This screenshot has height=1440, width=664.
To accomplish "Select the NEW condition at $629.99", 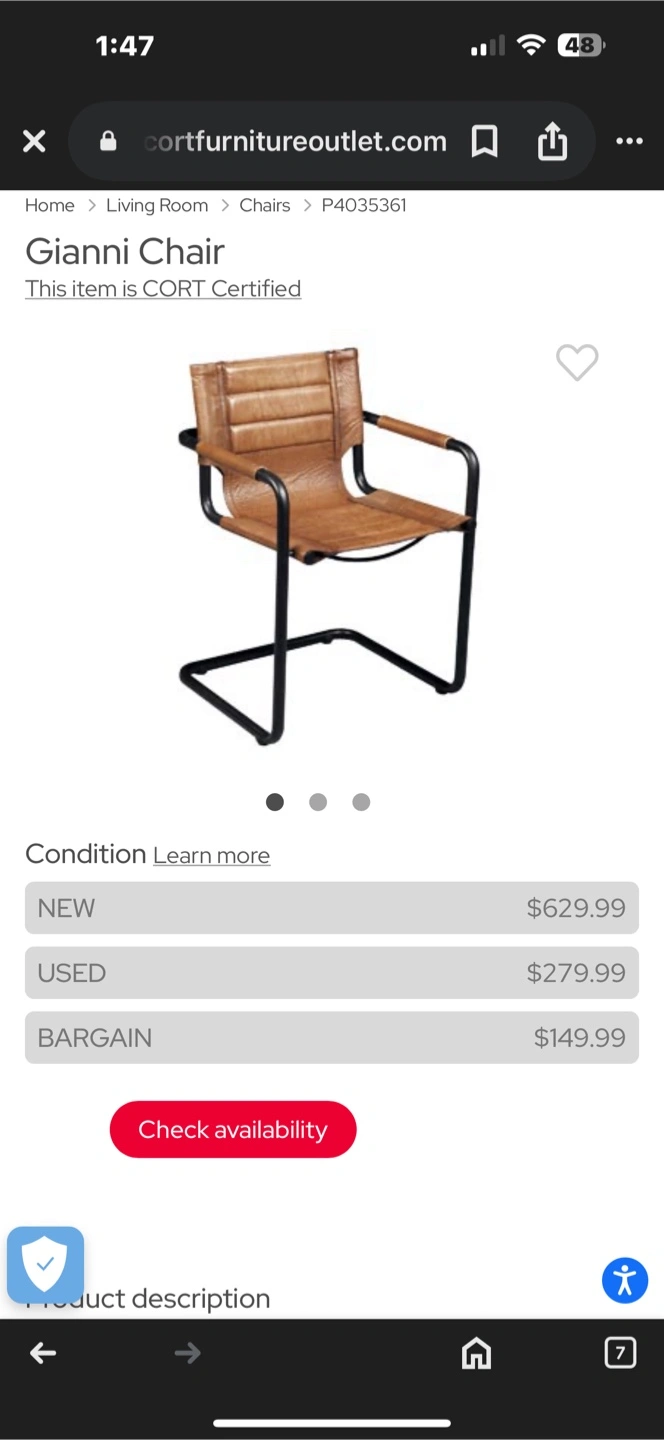I will tap(331, 908).
